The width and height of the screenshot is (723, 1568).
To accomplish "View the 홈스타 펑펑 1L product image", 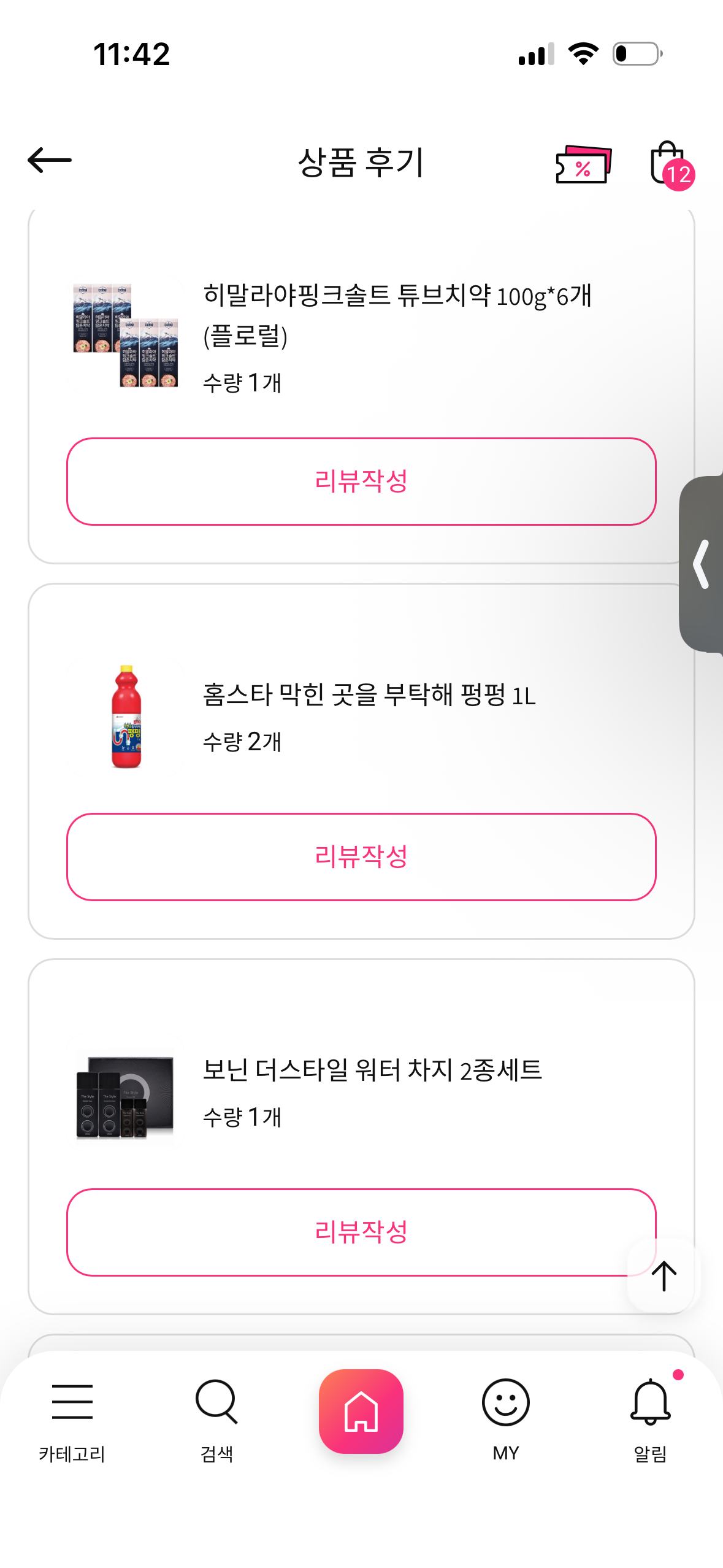I will point(126,717).
